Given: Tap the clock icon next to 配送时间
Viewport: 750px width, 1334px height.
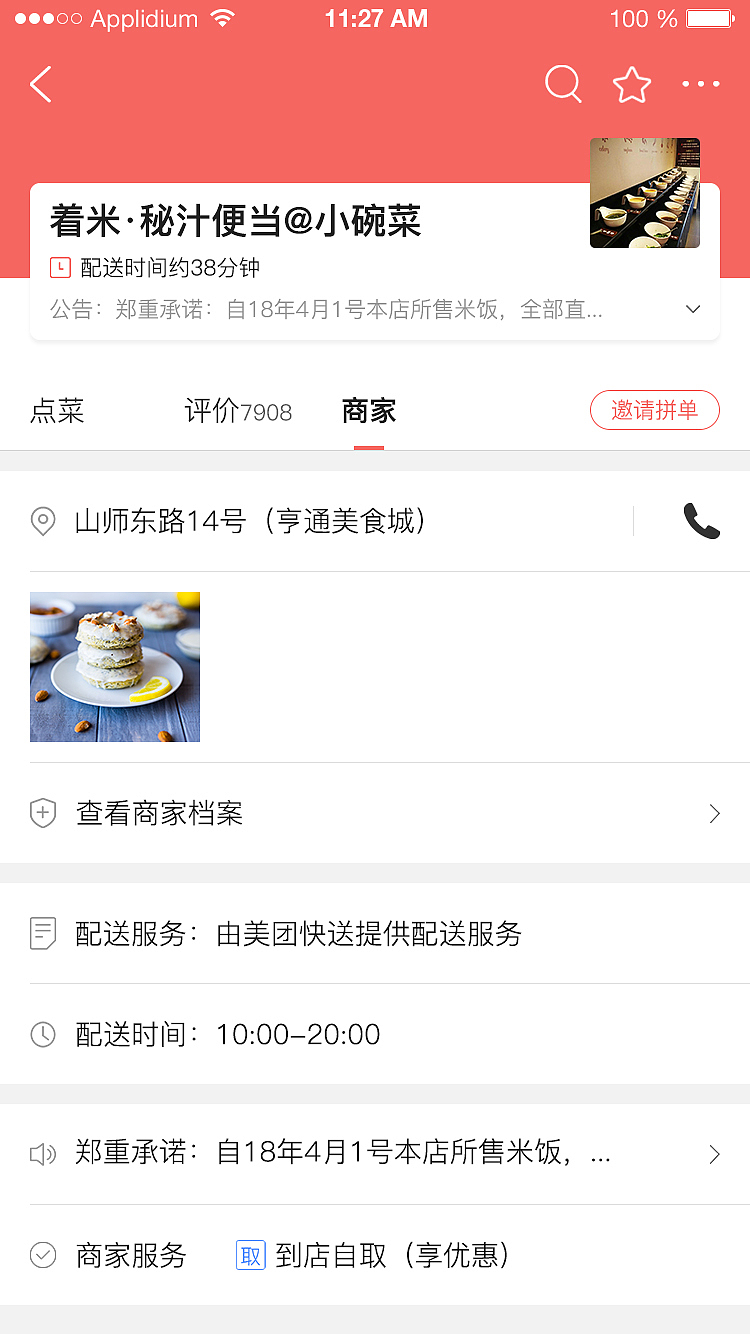Looking at the screenshot, I should click(42, 1034).
